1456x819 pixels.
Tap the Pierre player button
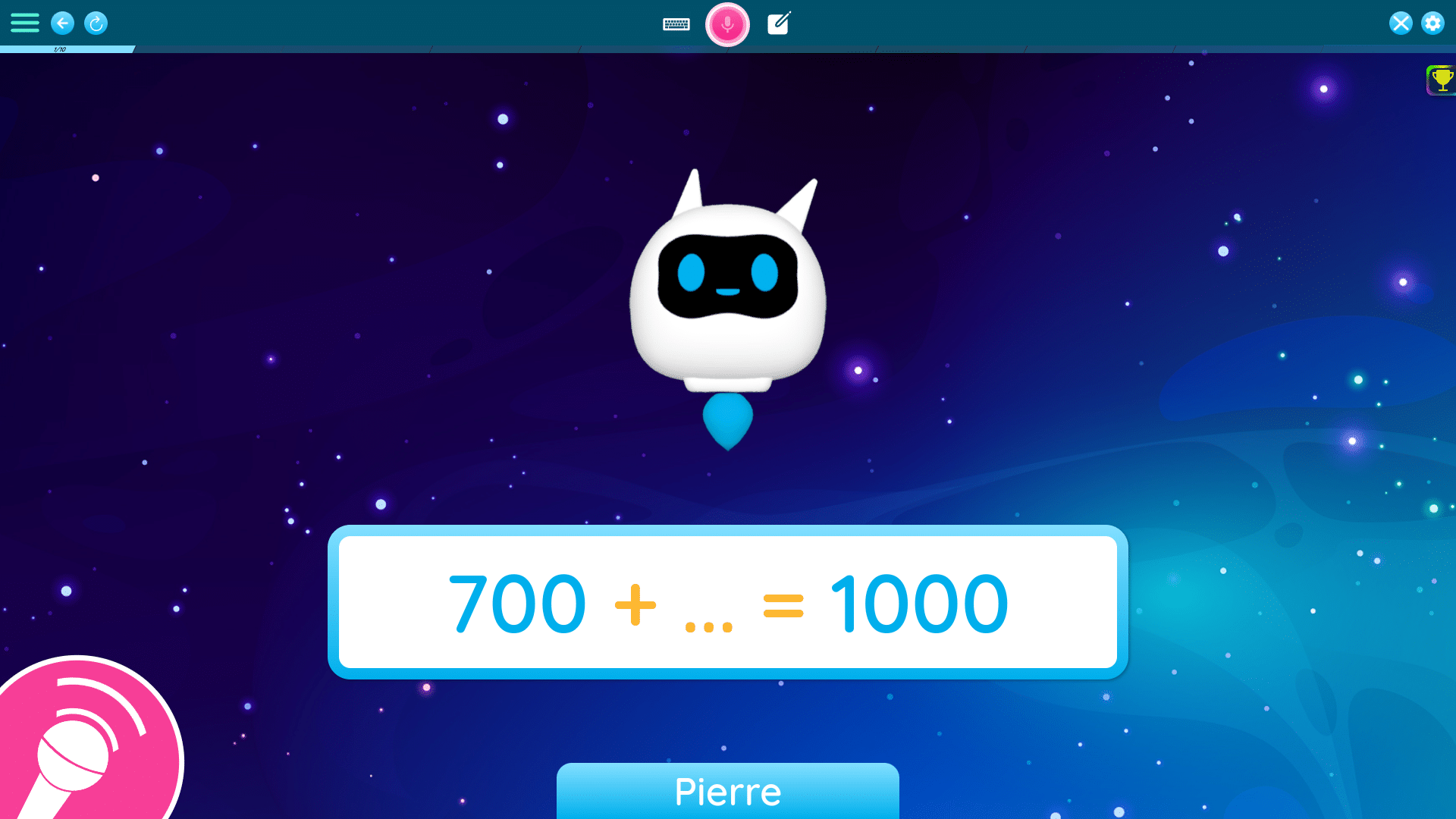(x=727, y=792)
